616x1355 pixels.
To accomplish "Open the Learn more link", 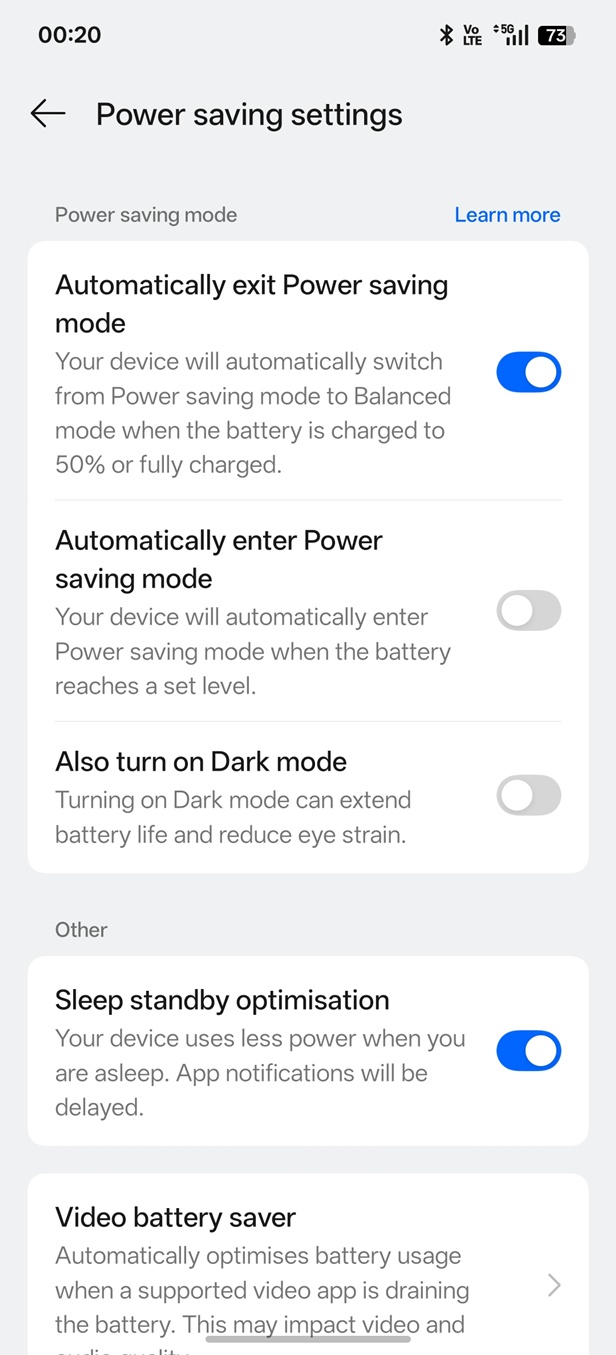I will (507, 215).
